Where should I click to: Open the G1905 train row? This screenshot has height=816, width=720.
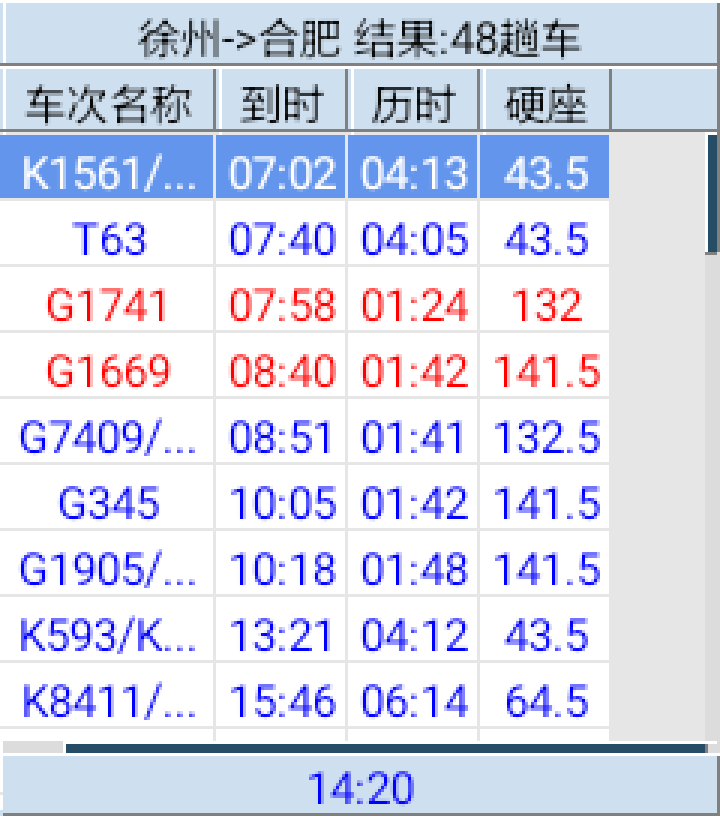[x=108, y=570]
